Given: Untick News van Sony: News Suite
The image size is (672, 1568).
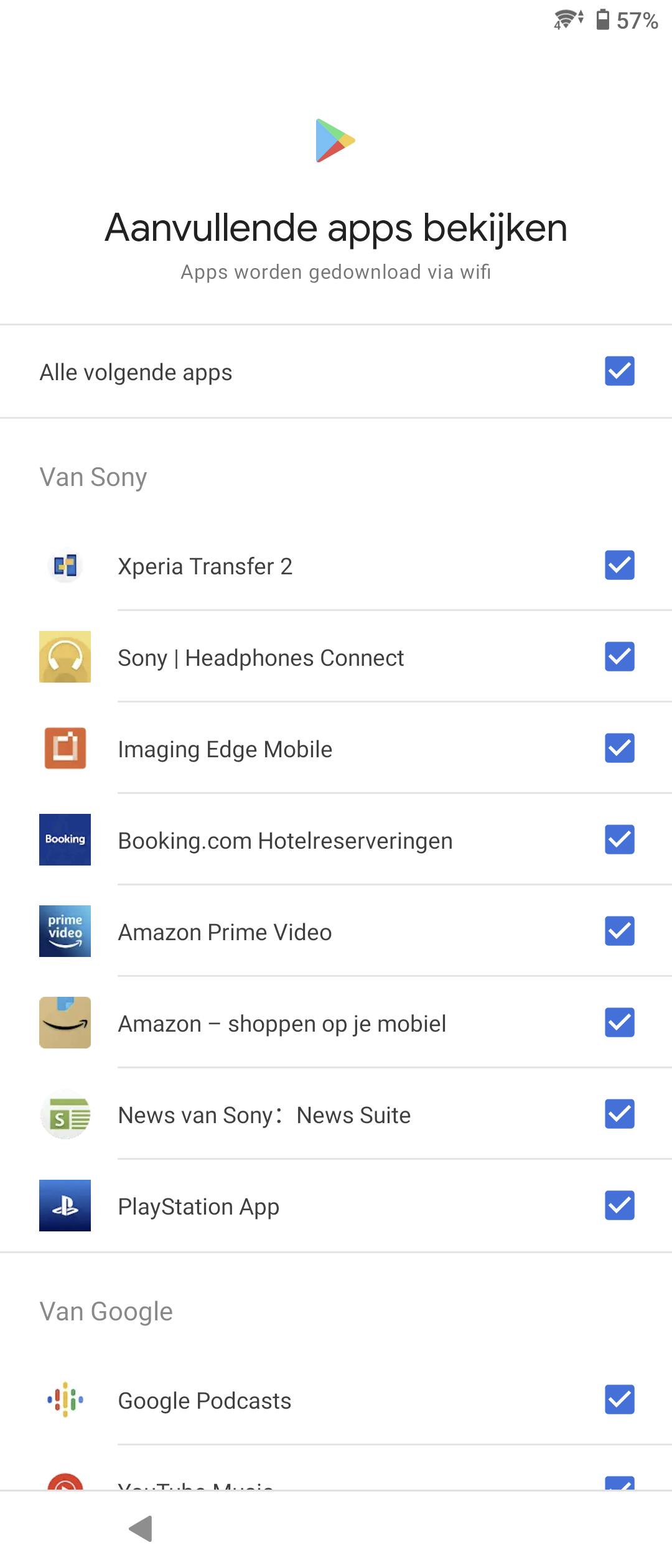Looking at the screenshot, I should pyautogui.click(x=619, y=1114).
